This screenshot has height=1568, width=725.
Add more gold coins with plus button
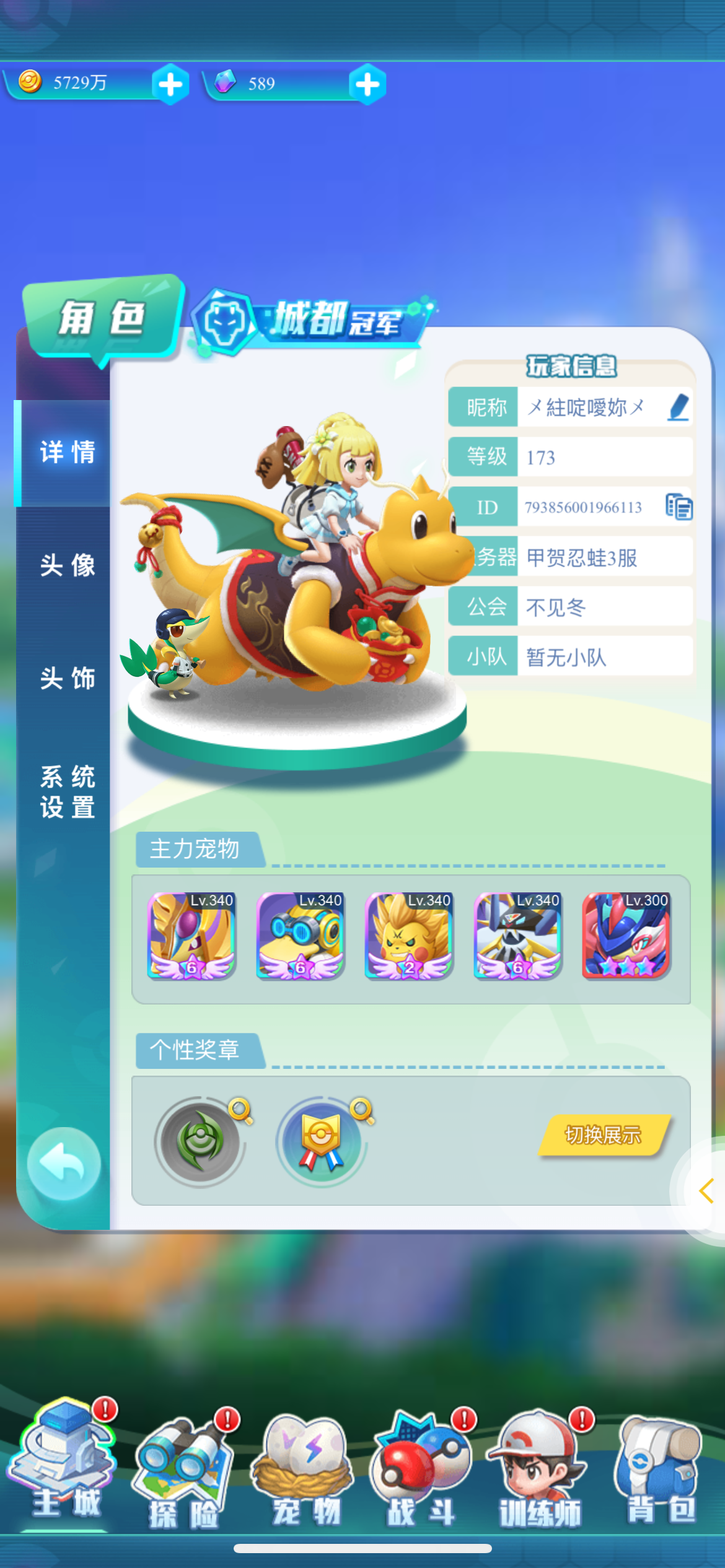tap(170, 84)
